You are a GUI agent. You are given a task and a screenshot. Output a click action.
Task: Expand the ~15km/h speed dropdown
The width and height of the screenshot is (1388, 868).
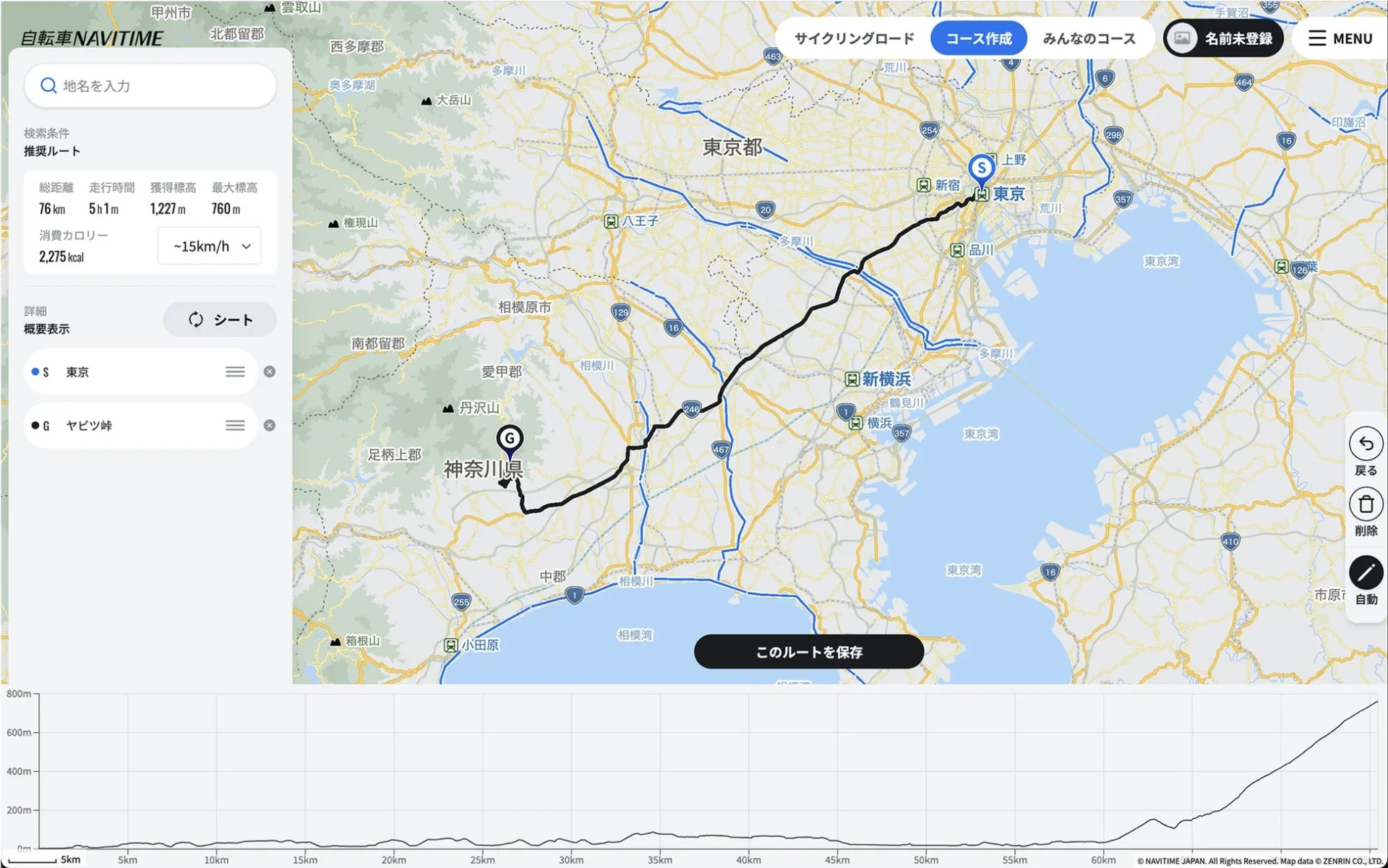tap(210, 246)
